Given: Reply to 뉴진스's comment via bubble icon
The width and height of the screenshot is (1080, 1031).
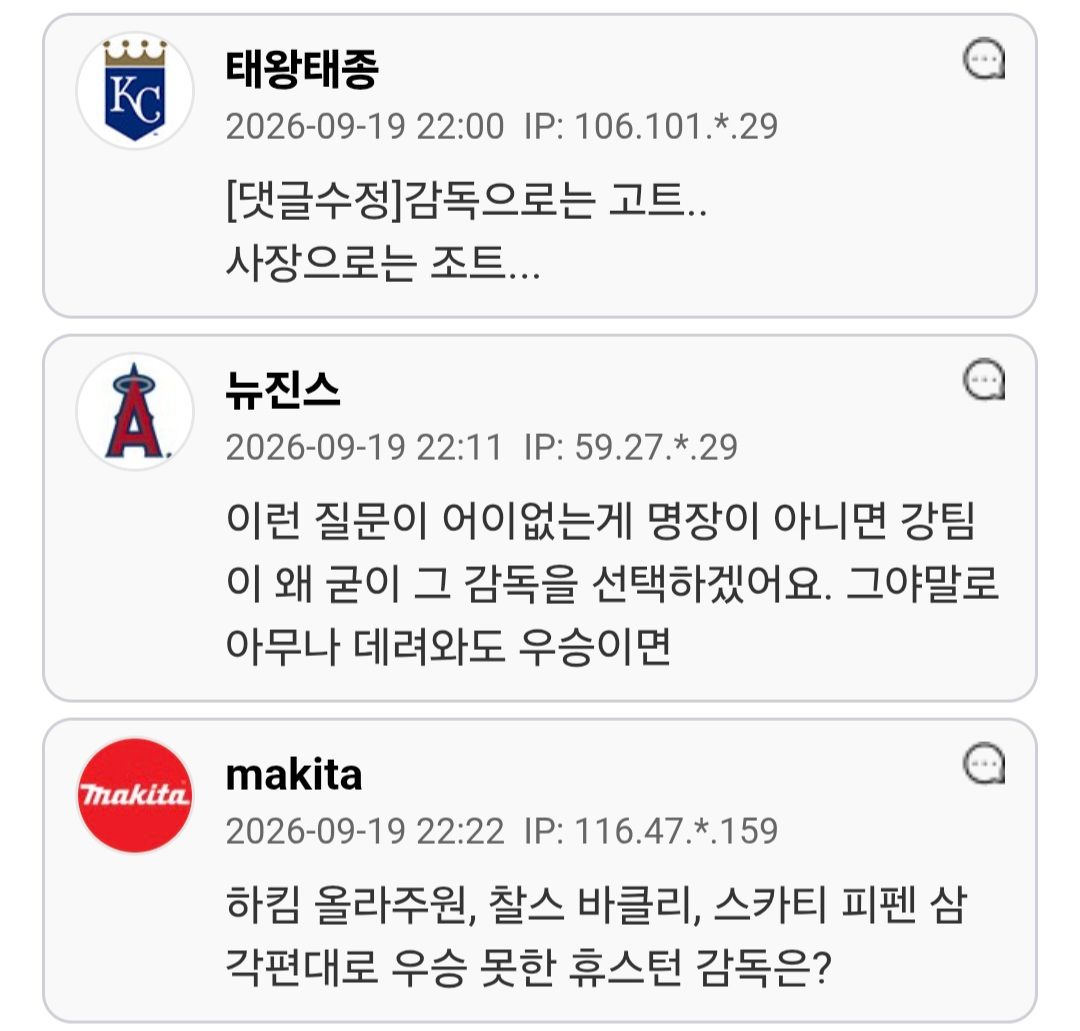Looking at the screenshot, I should coord(984,379).
